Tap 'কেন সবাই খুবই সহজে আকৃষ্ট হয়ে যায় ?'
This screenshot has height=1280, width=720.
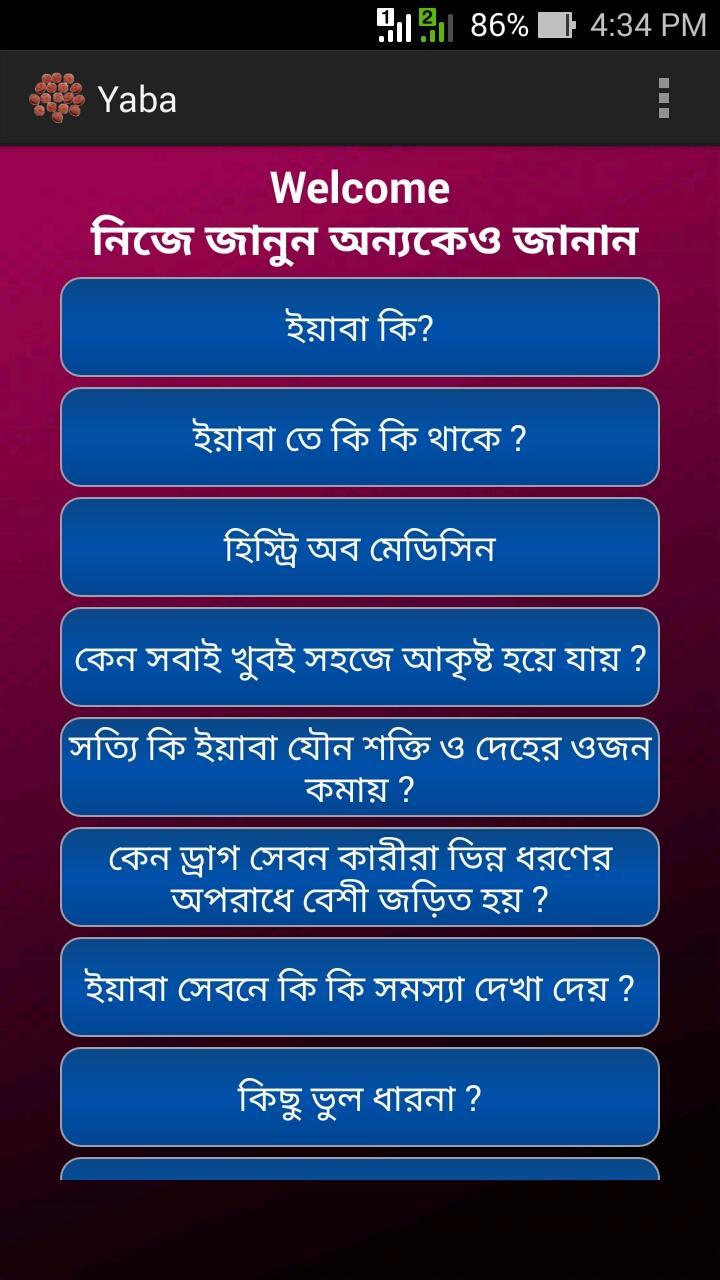pyautogui.click(x=360, y=657)
